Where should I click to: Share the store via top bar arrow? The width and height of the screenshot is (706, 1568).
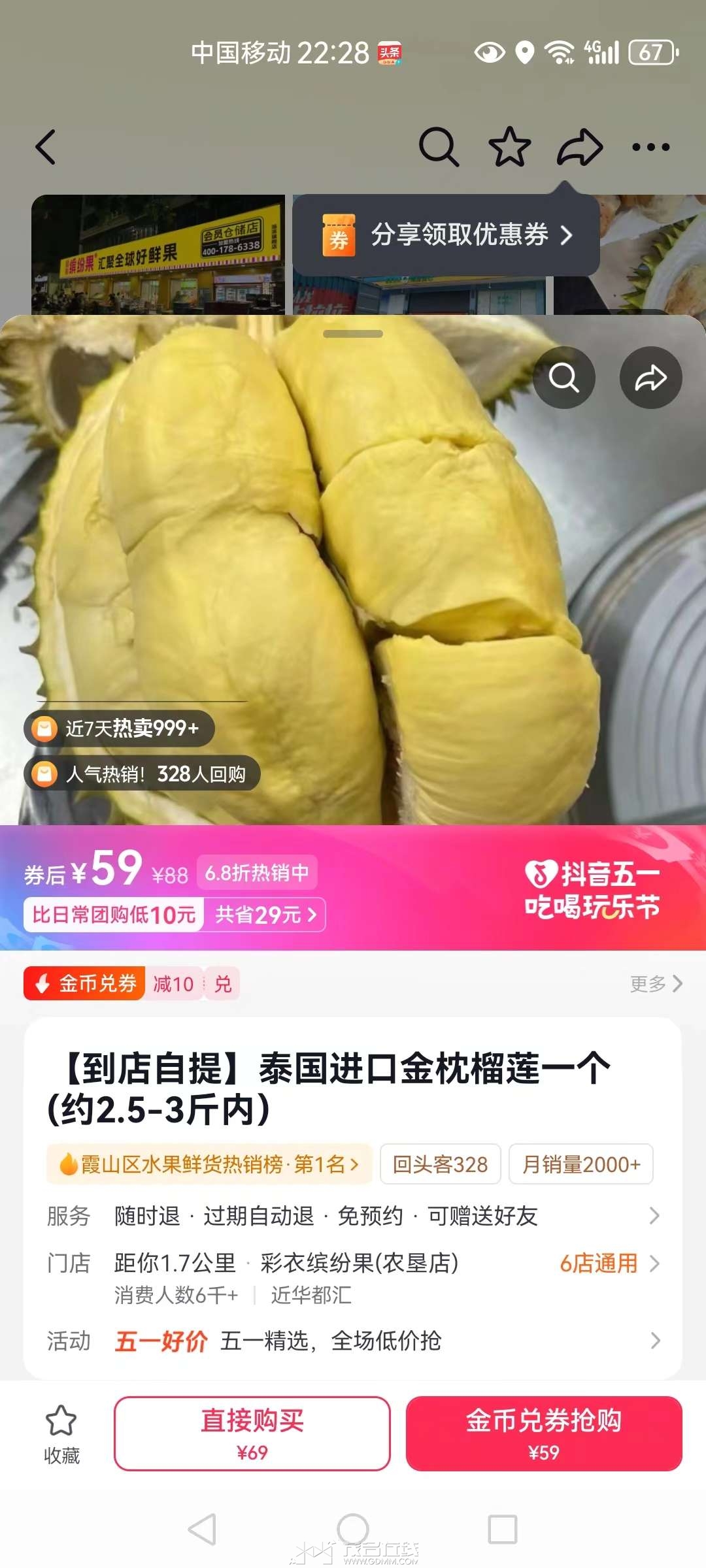[579, 147]
